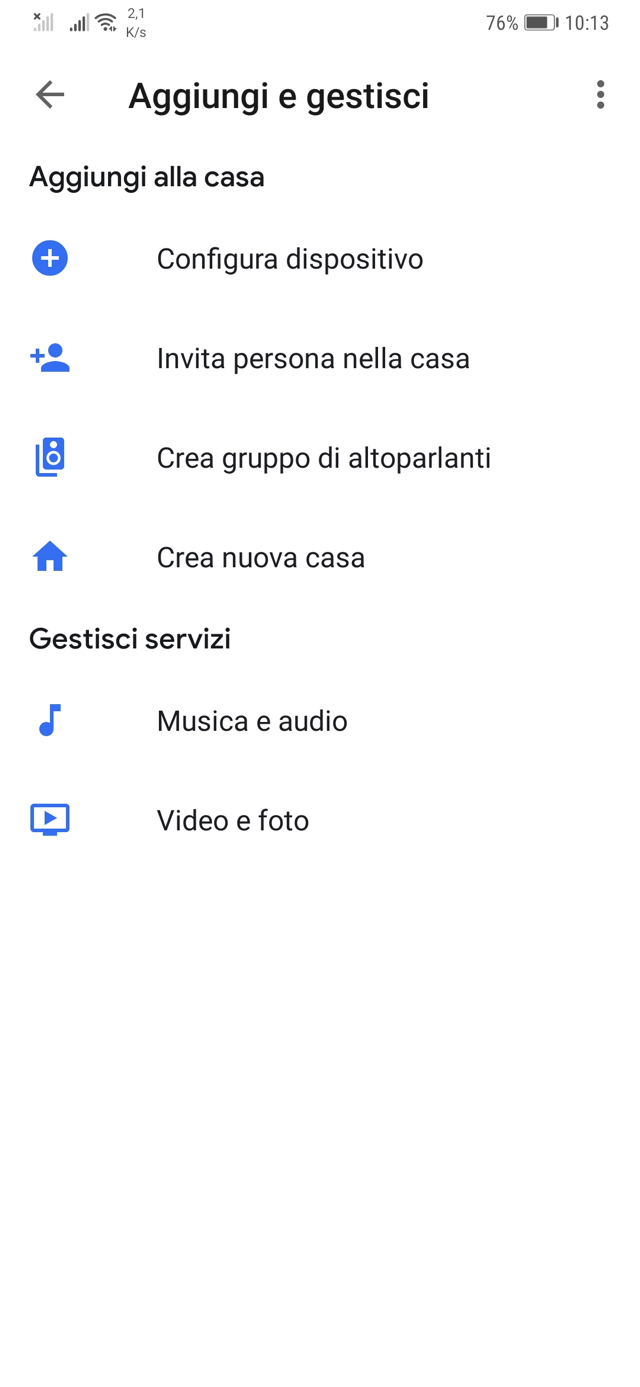The height and width of the screenshot is (1387, 640).
Task: Go back using the arrow icon
Action: pyautogui.click(x=50, y=95)
